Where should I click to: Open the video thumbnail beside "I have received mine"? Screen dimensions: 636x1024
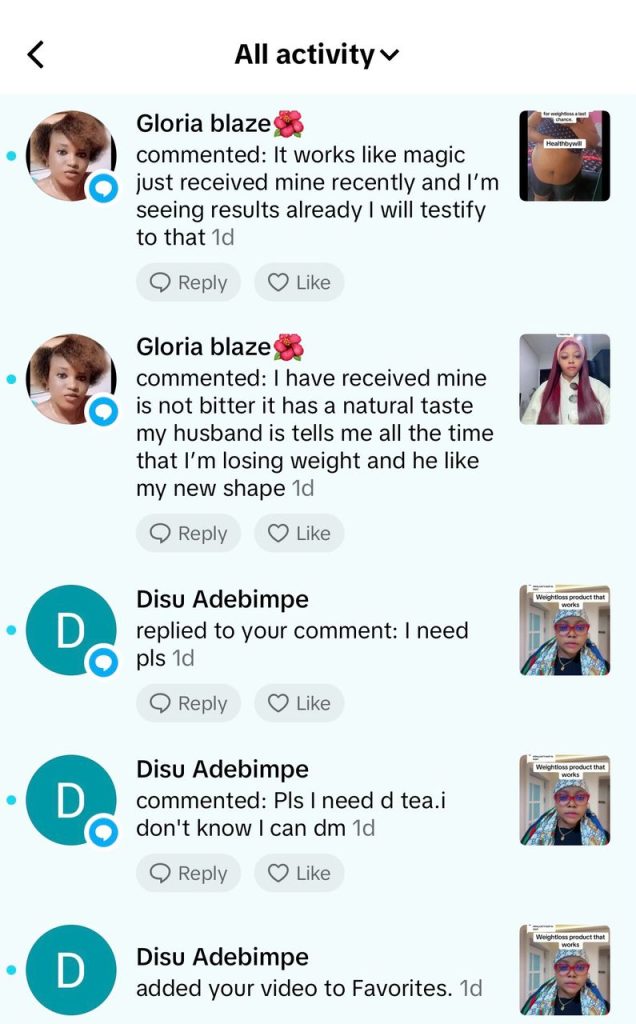[x=564, y=379]
